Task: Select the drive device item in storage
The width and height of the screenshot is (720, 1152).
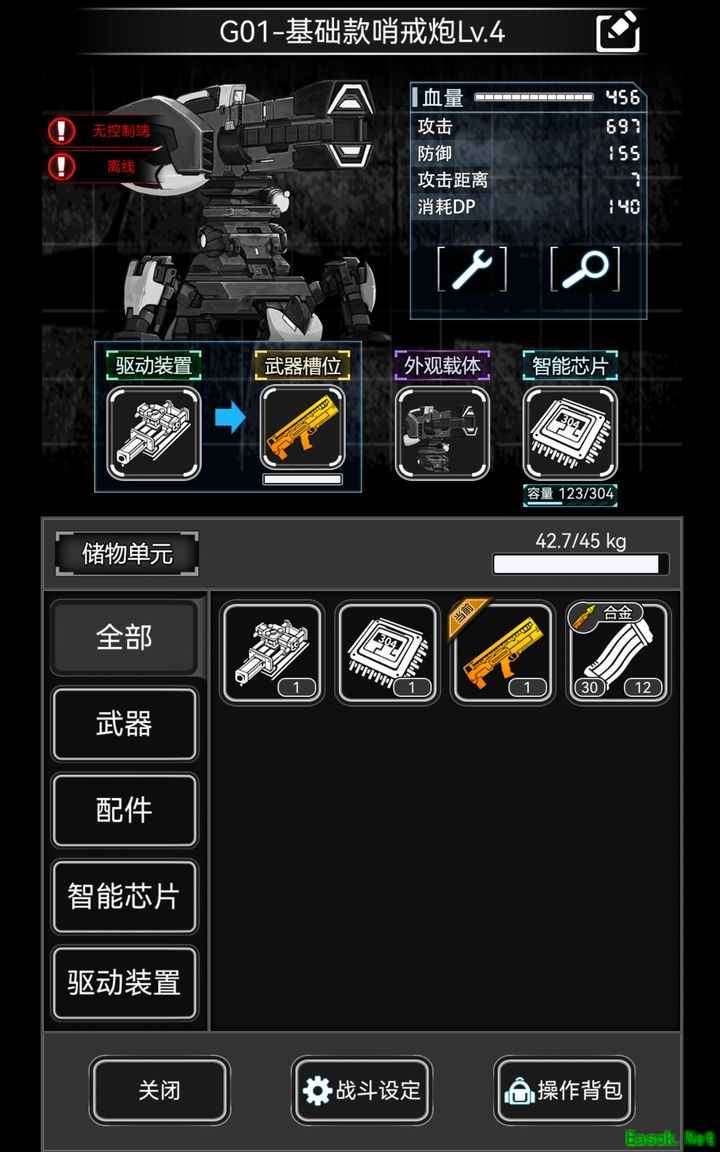Action: (273, 653)
